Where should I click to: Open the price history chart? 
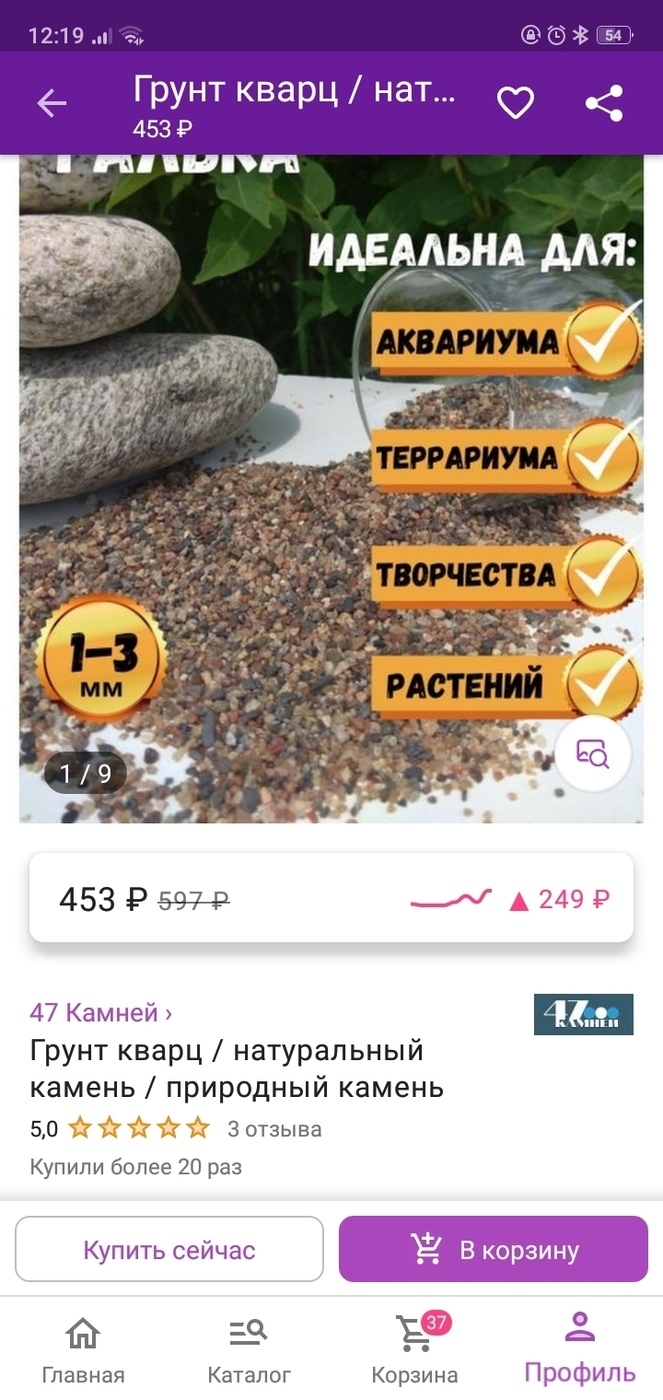tap(510, 899)
